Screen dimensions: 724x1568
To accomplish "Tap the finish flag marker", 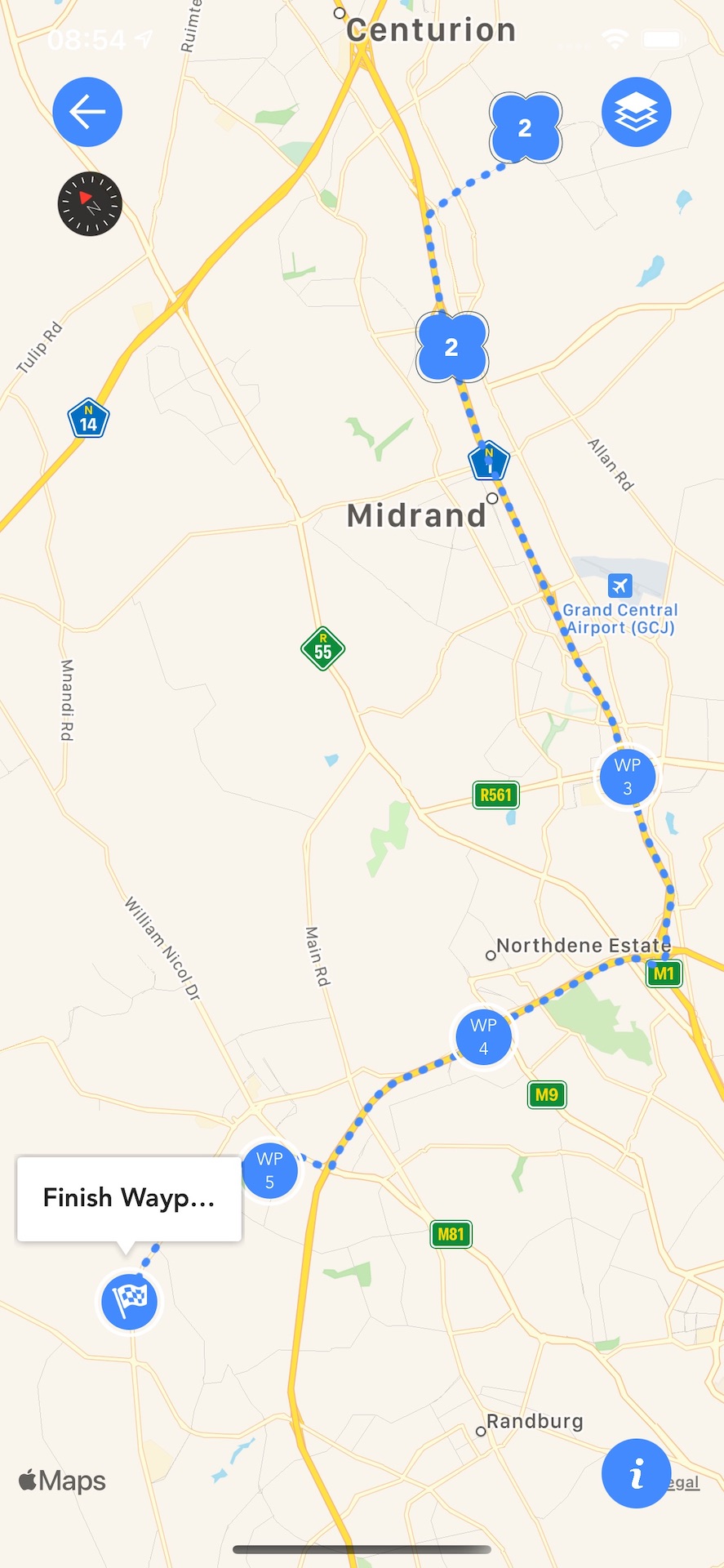I will [130, 1299].
